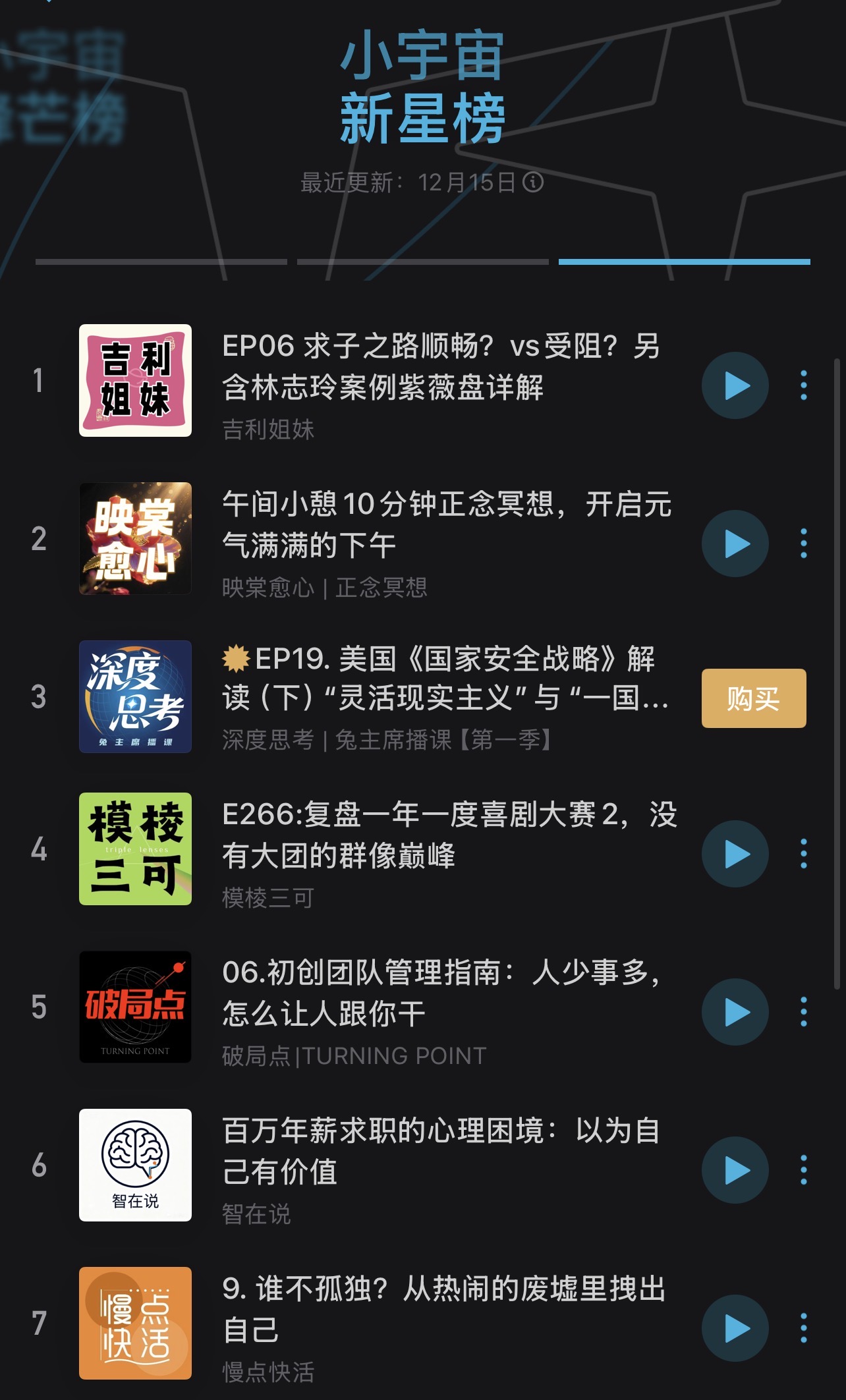Open episode 百万年薪求职的心理困境
The height and width of the screenshot is (1400, 846).
441,1151
